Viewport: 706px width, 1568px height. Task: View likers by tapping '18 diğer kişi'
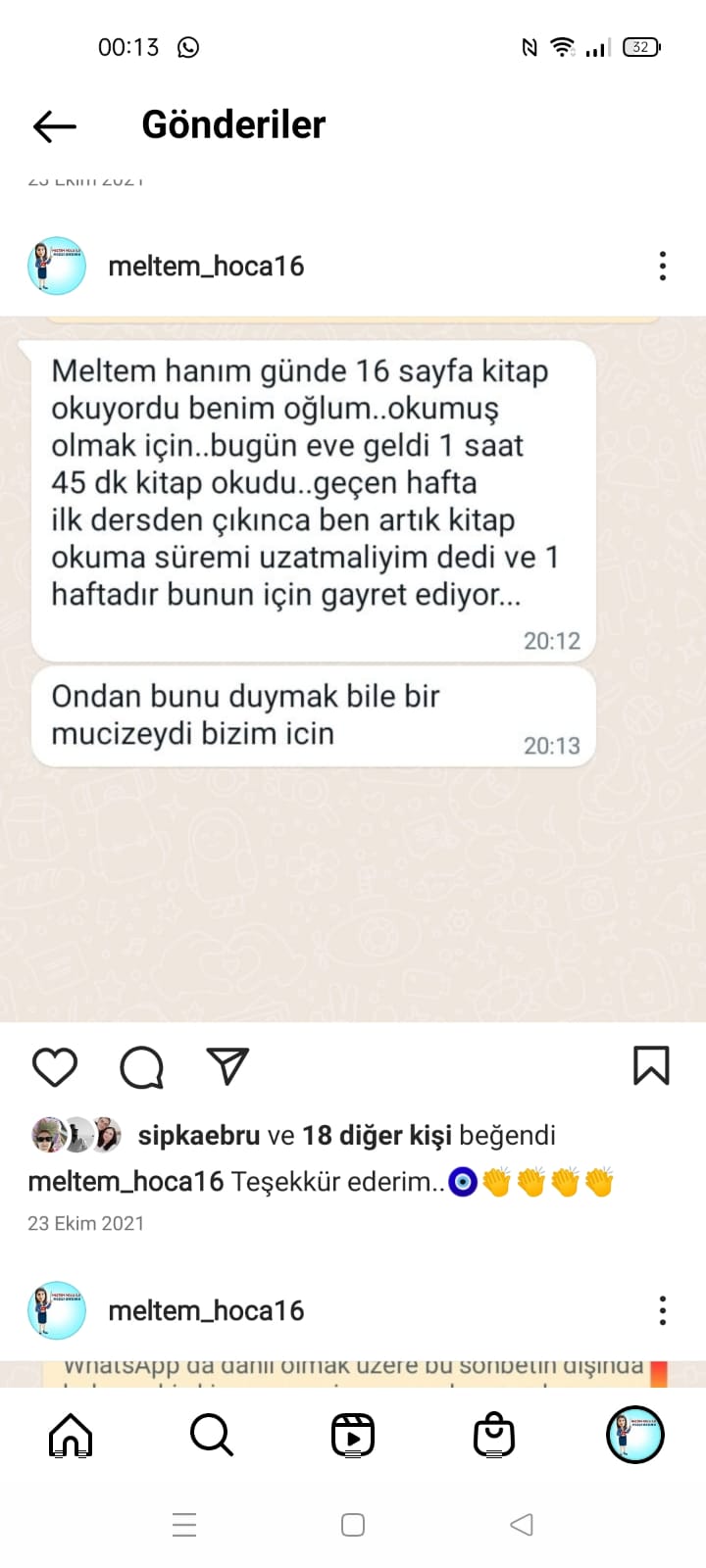click(x=381, y=1135)
